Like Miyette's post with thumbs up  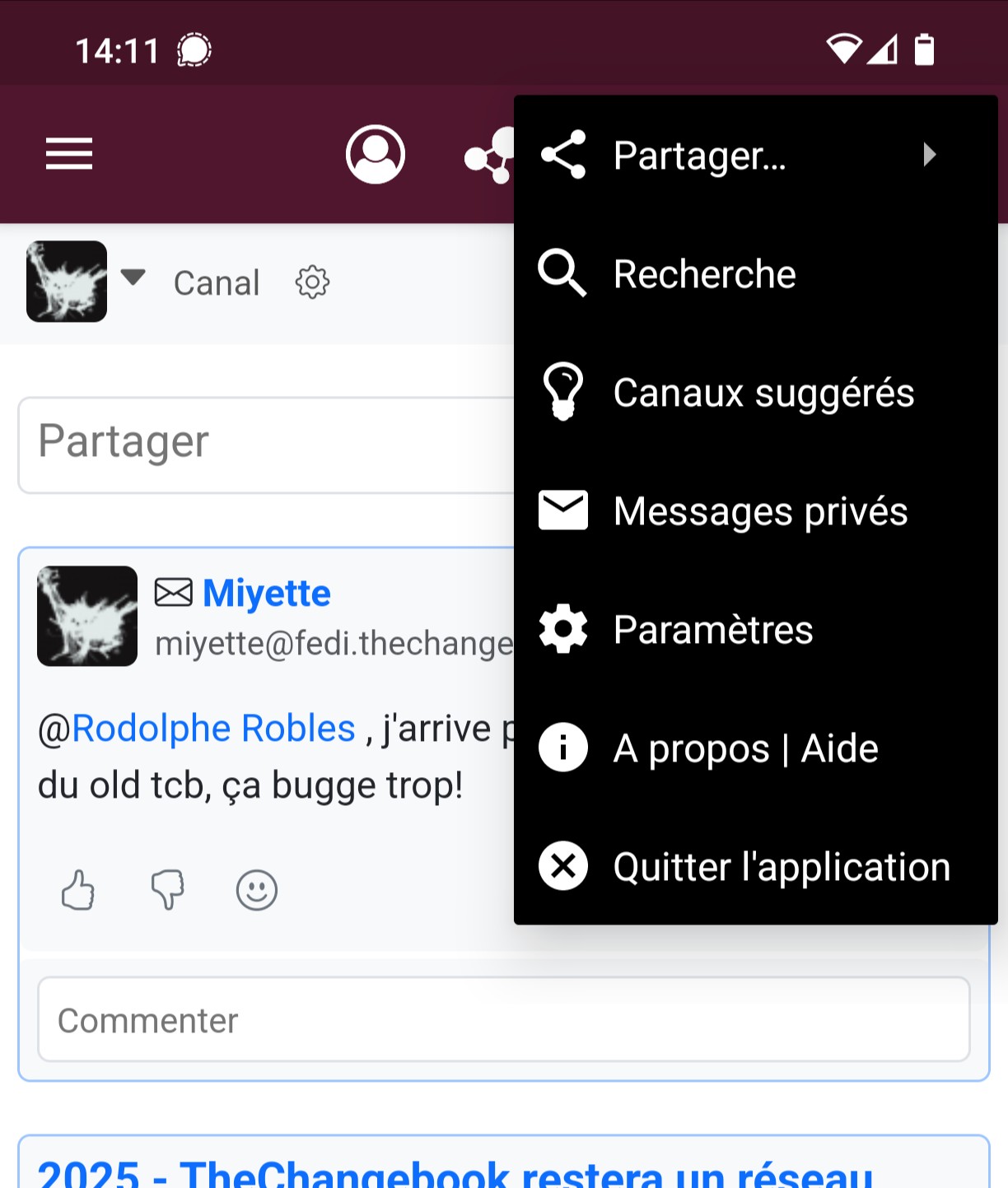tap(78, 890)
